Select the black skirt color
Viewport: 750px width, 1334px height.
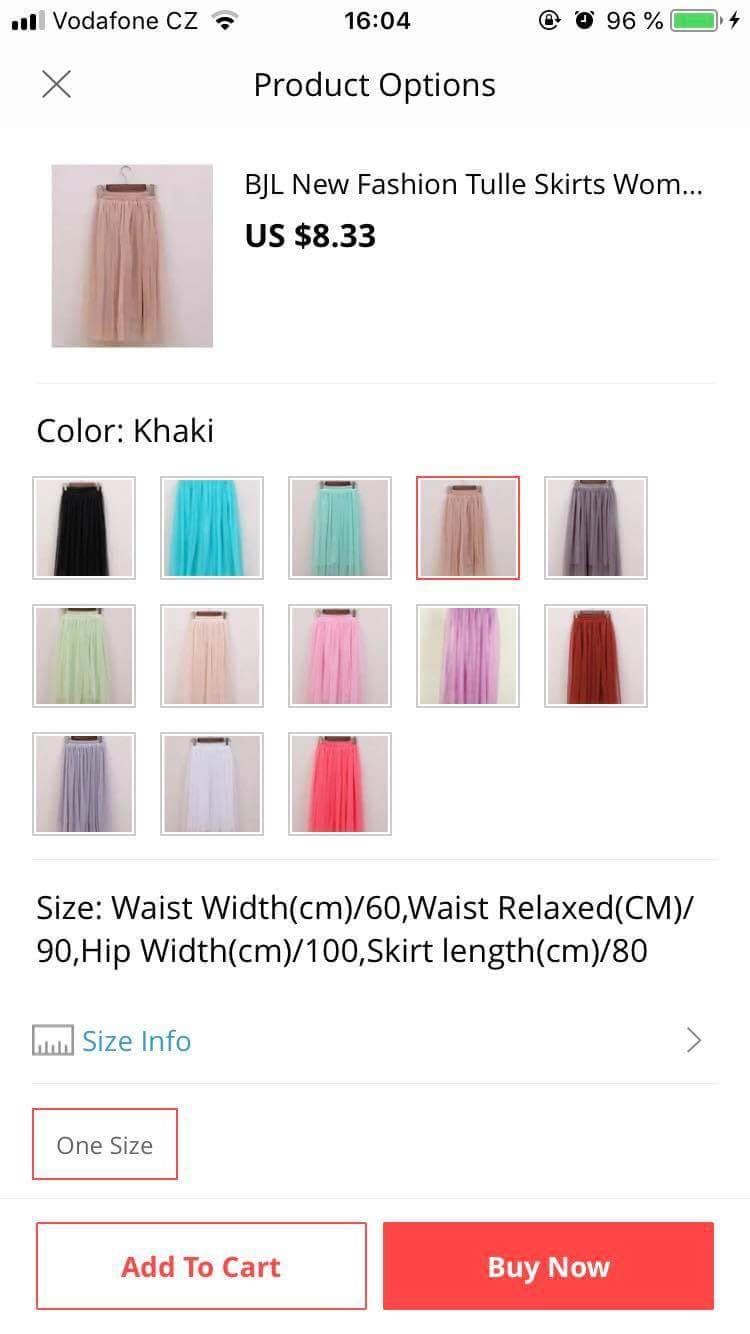coord(84,528)
